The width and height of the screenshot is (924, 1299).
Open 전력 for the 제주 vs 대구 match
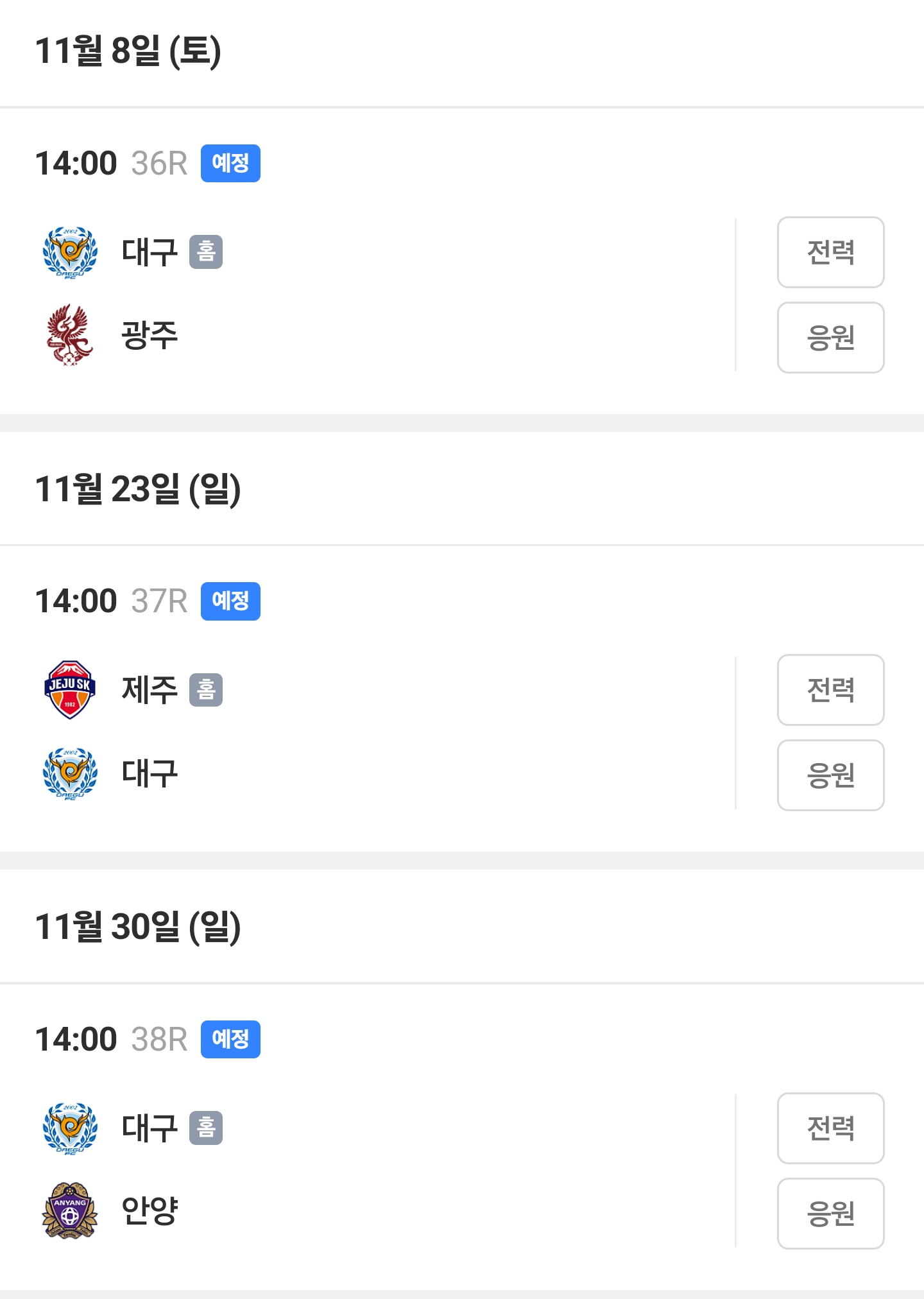(830, 690)
